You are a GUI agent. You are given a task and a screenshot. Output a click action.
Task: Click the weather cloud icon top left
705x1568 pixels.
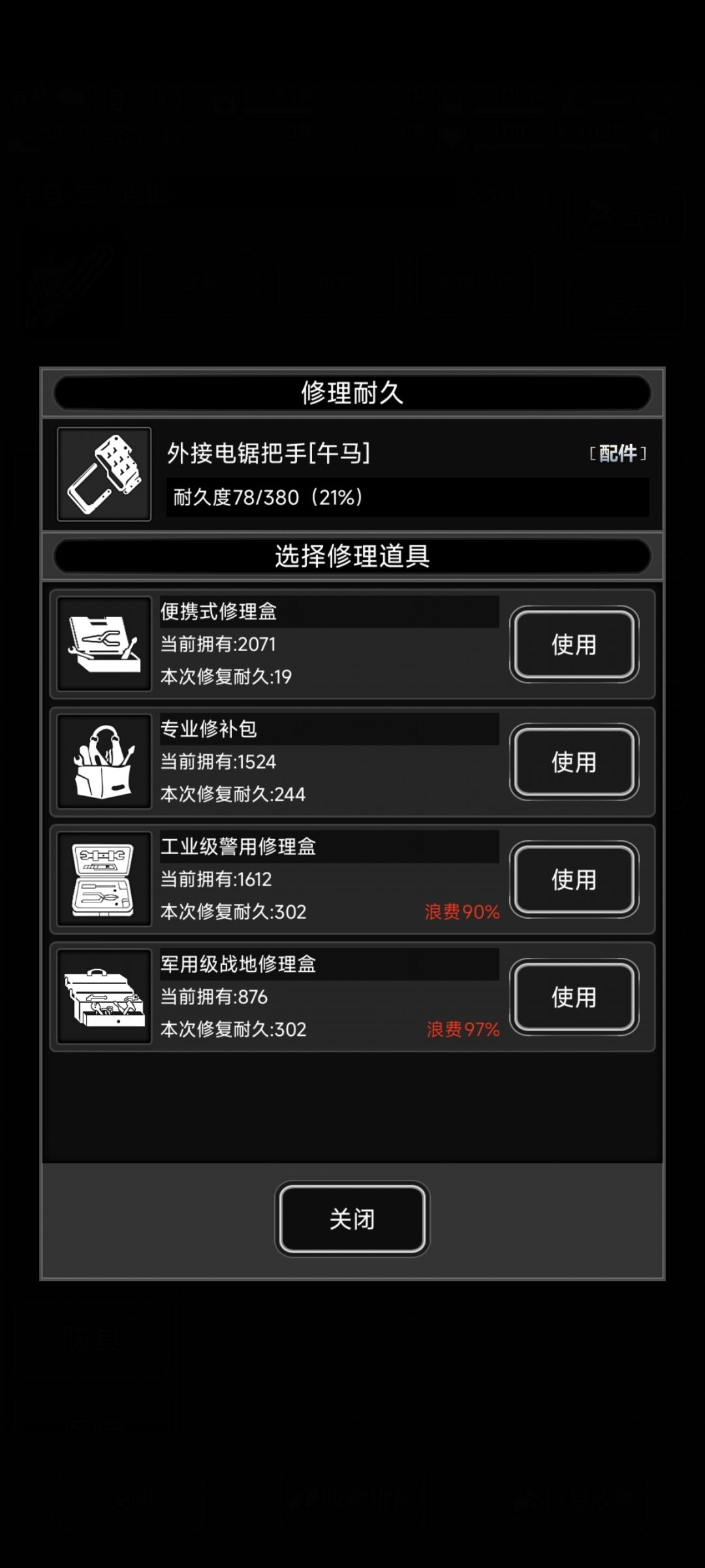point(70,97)
